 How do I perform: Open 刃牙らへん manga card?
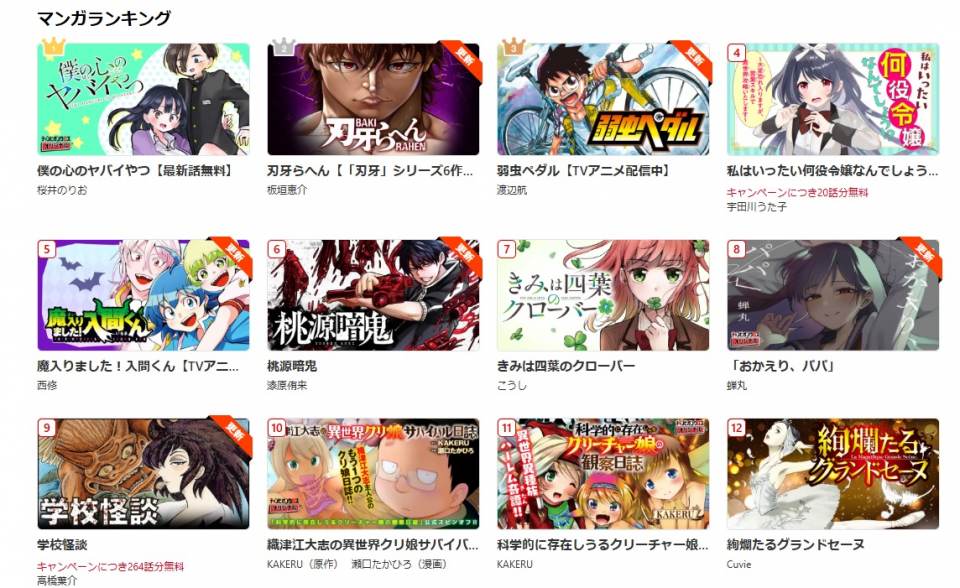point(374,99)
